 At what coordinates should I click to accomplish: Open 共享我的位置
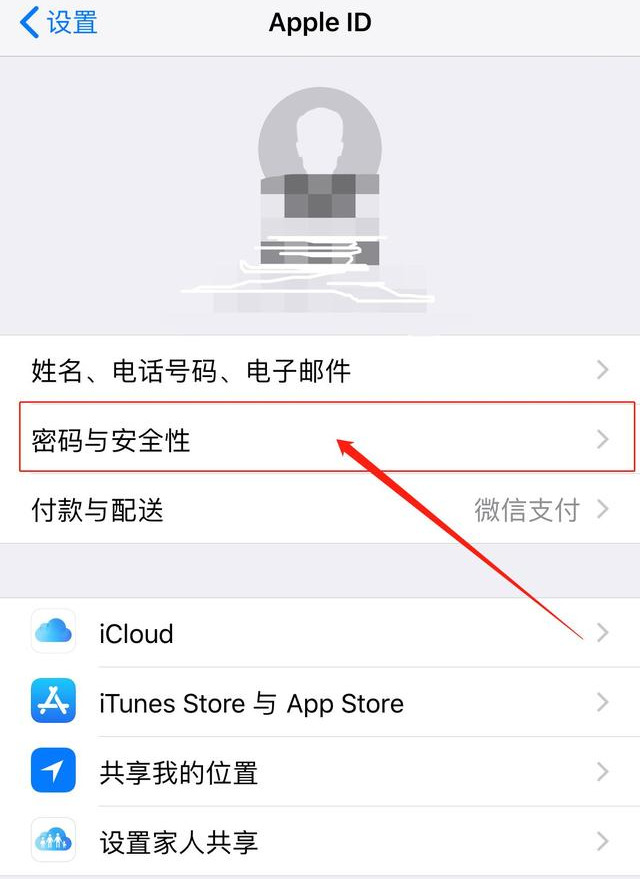point(320,772)
